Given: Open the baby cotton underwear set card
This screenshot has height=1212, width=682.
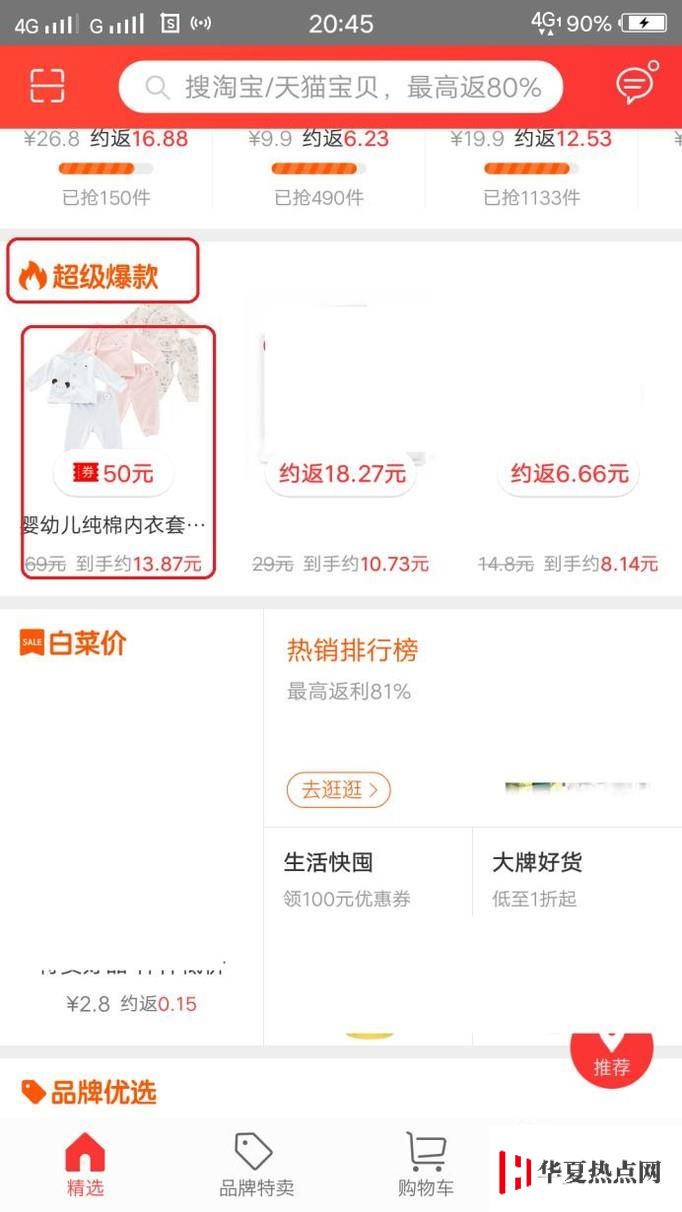Looking at the screenshot, I should 118,452.
